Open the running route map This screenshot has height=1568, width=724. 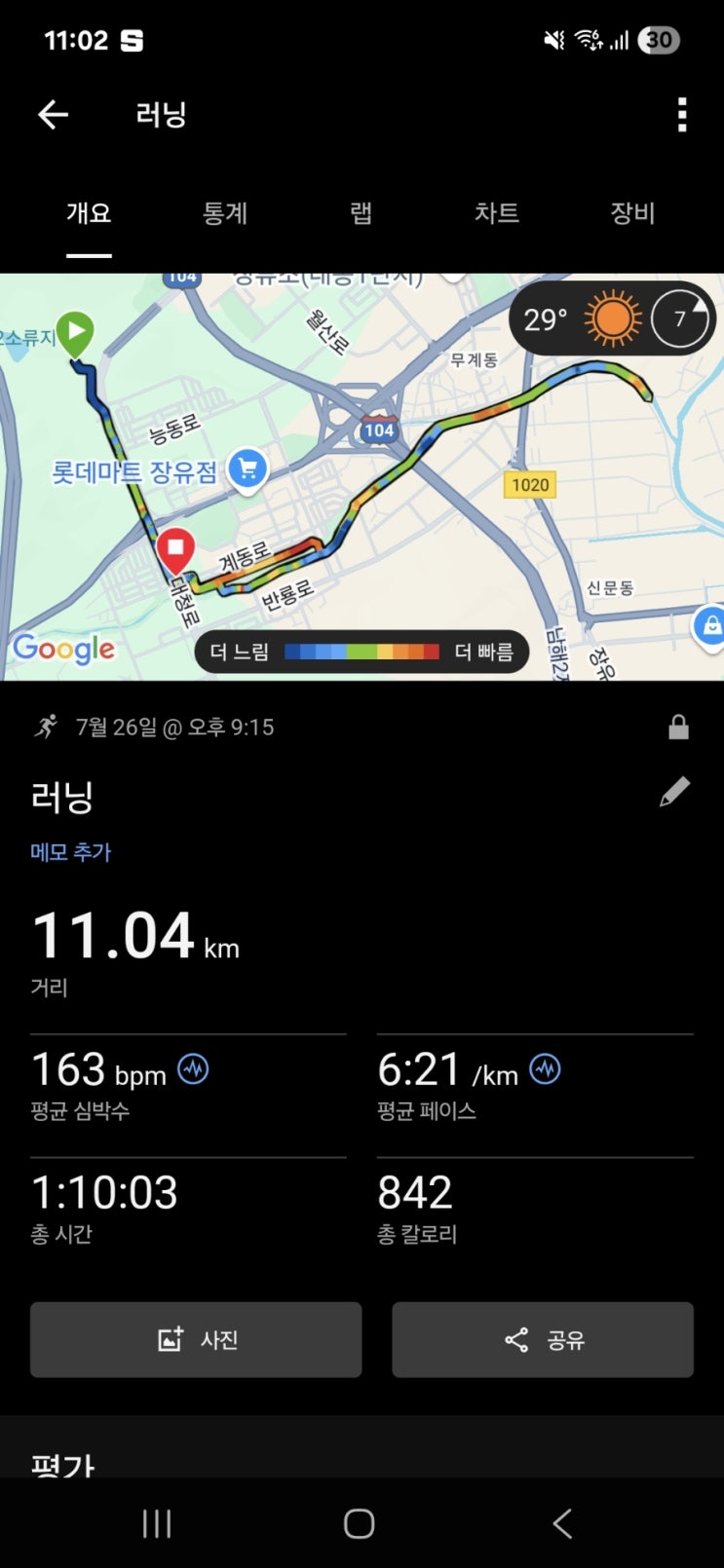pyautogui.click(x=362, y=476)
